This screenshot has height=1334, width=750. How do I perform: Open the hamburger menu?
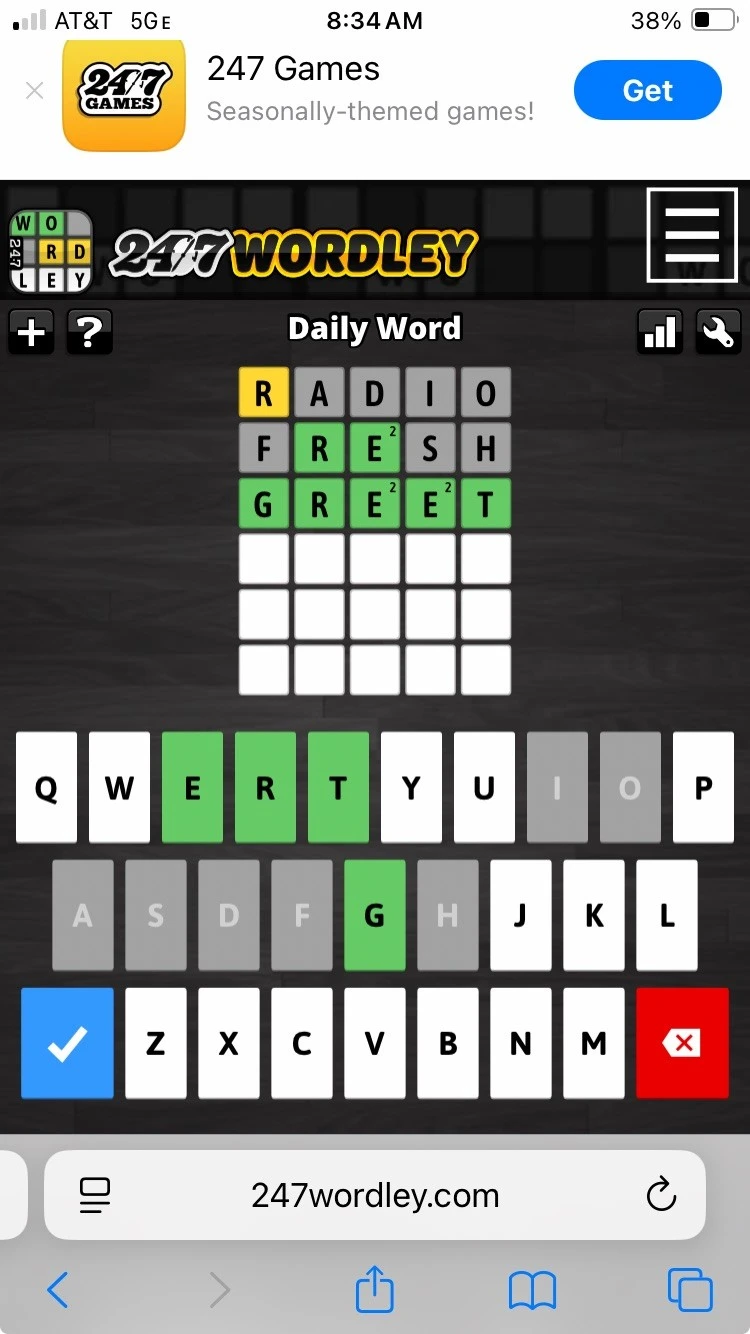691,235
